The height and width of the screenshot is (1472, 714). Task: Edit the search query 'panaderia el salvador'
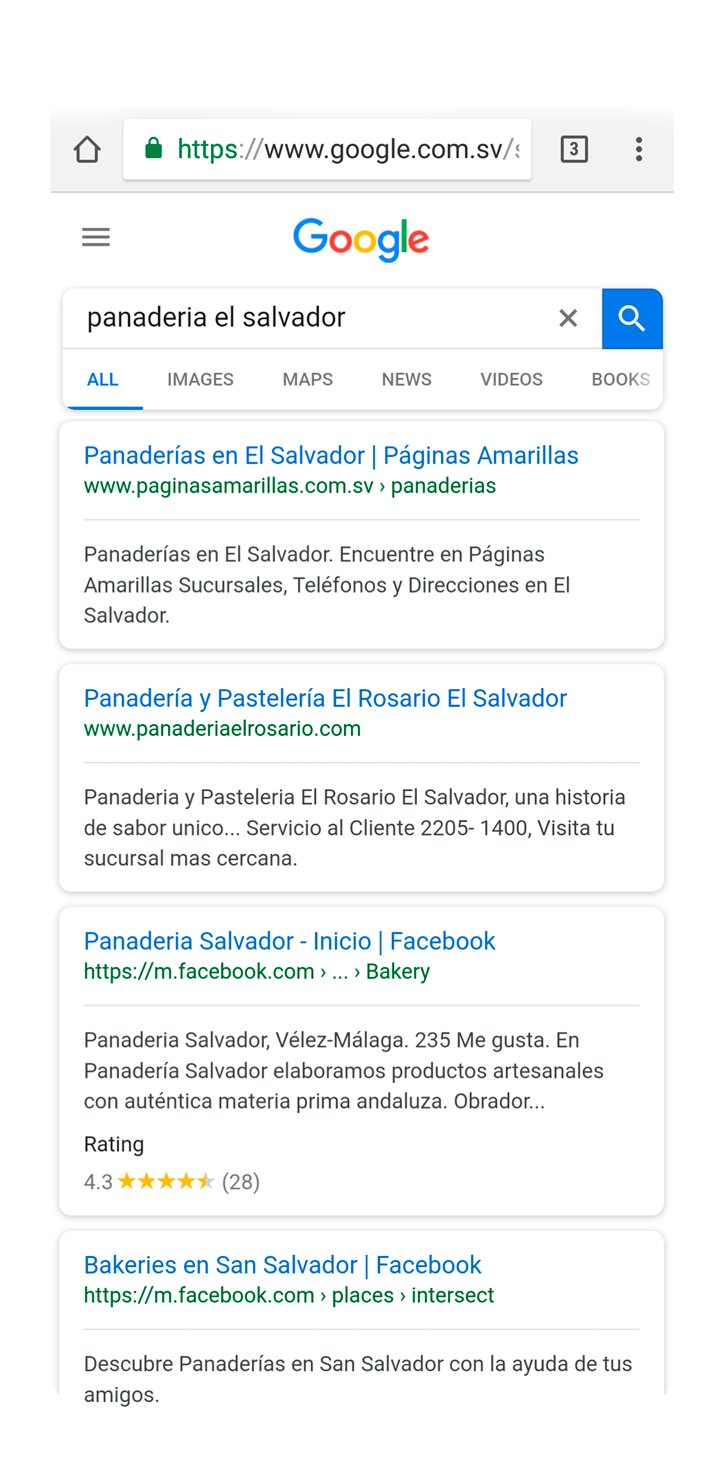(300, 318)
